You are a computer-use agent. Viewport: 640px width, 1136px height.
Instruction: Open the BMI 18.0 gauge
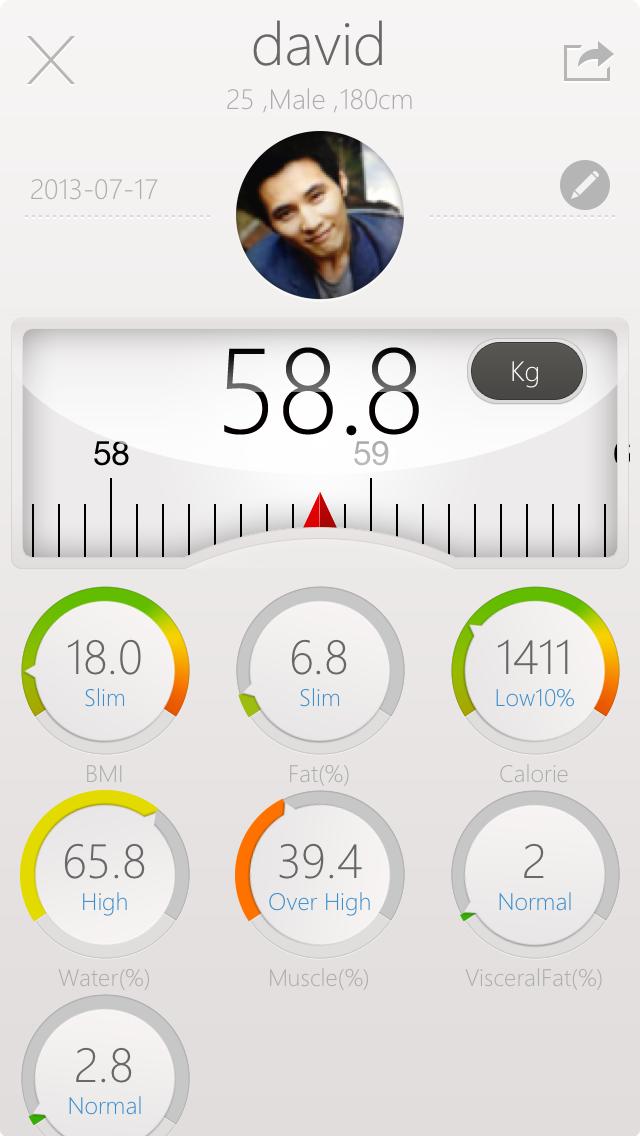point(105,671)
